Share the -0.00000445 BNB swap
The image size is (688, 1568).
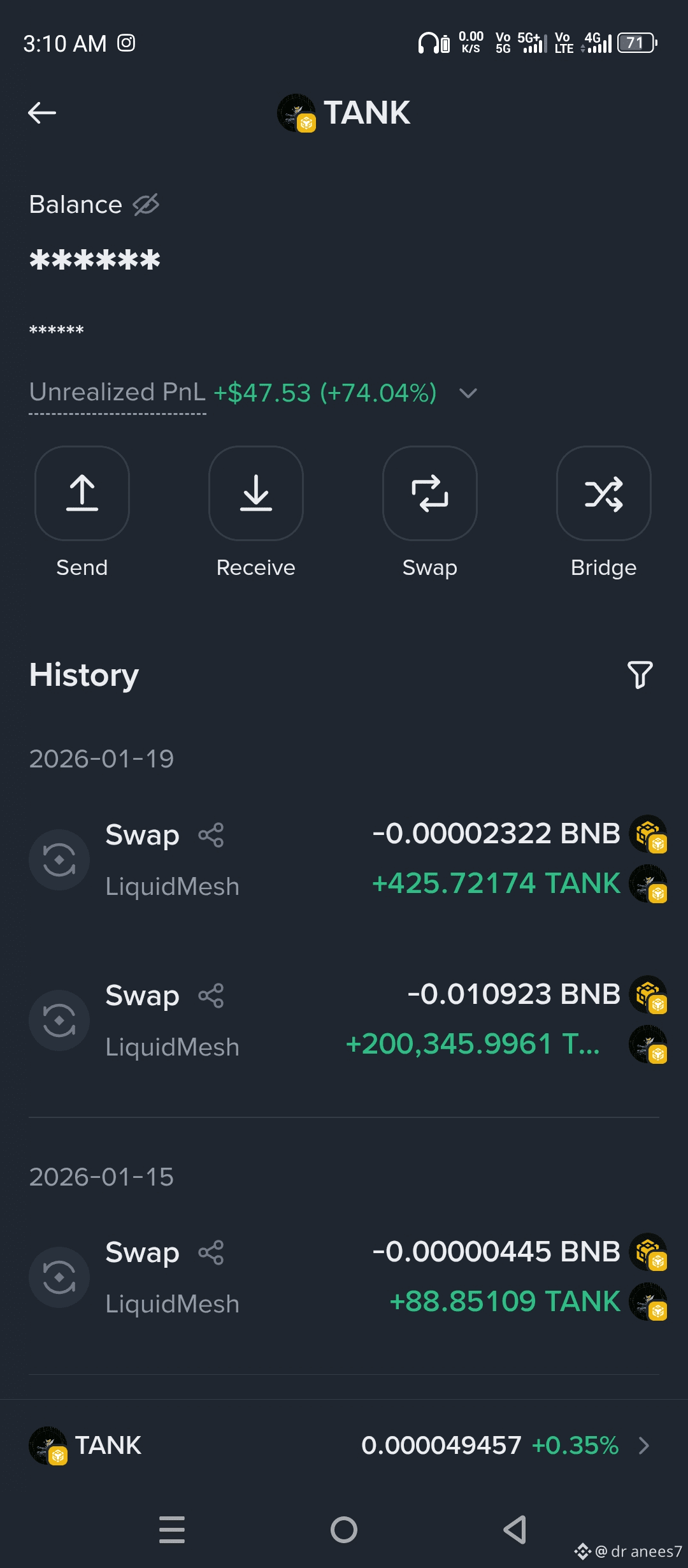211,1252
